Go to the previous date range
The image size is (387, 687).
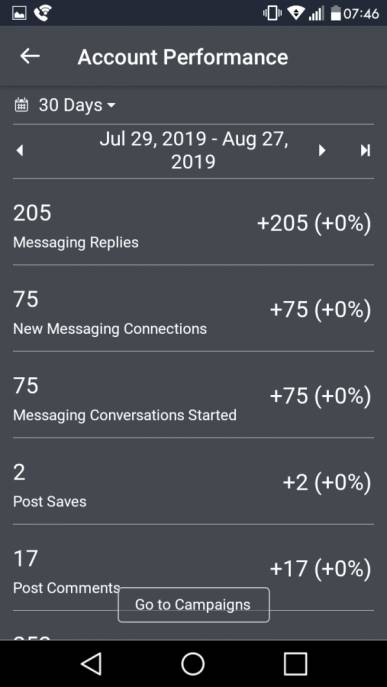[19, 151]
